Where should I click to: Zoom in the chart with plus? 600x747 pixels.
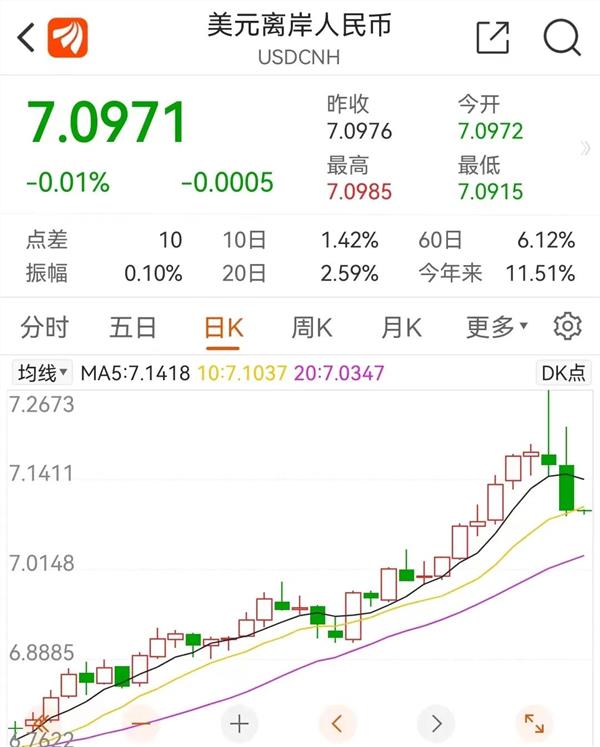pos(238,722)
